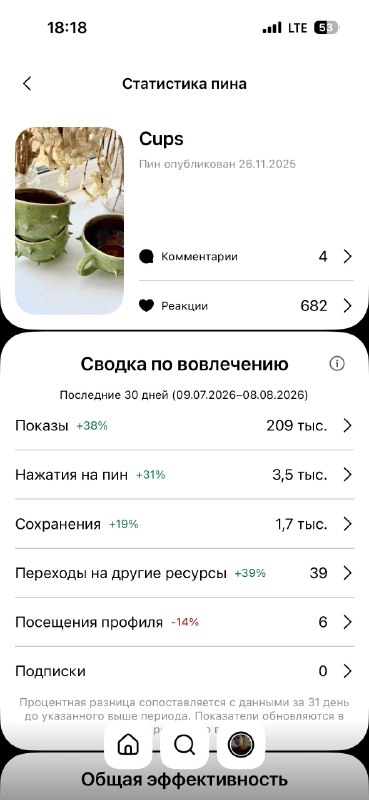This screenshot has width=369, height=800.
Task: Open the profile avatar tab
Action: tap(241, 745)
